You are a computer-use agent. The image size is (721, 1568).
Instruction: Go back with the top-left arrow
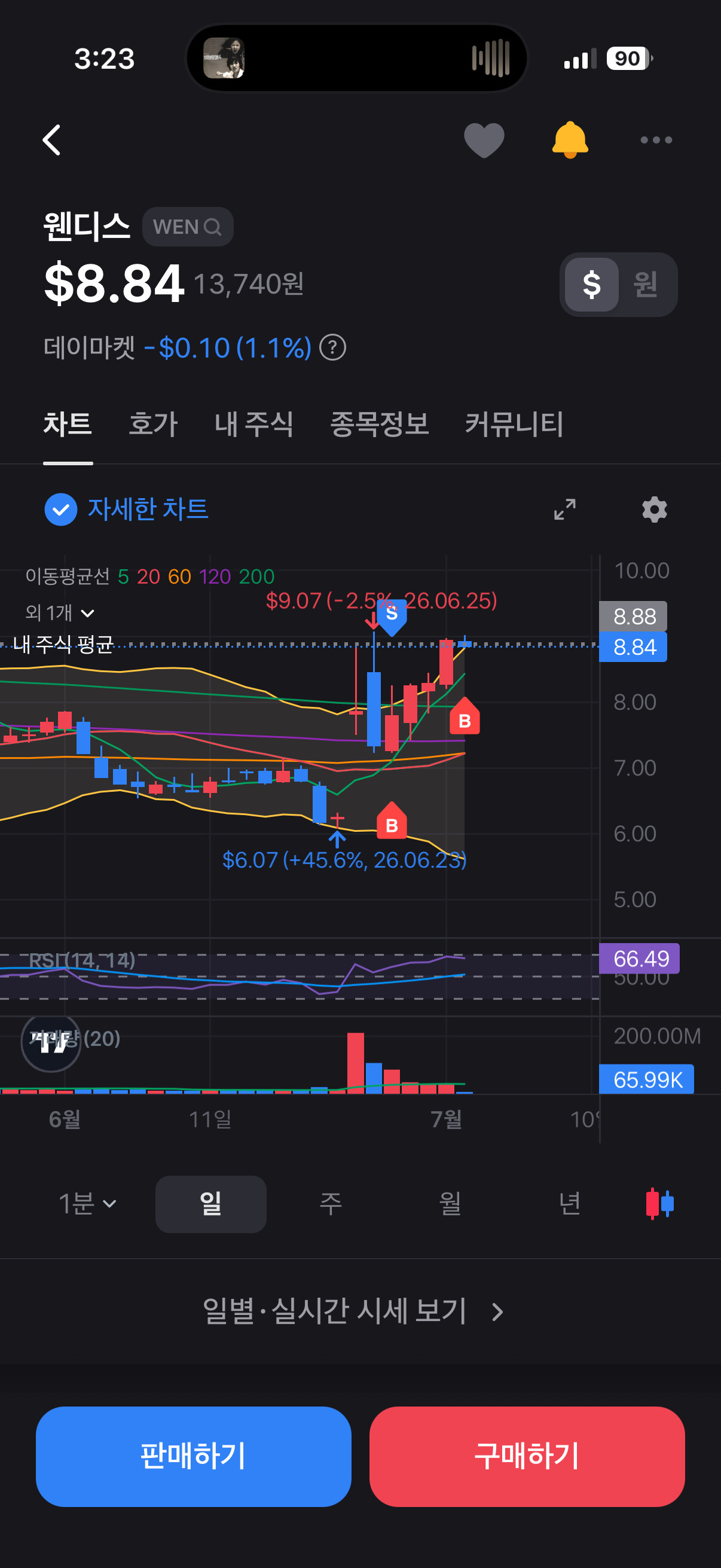[52, 140]
